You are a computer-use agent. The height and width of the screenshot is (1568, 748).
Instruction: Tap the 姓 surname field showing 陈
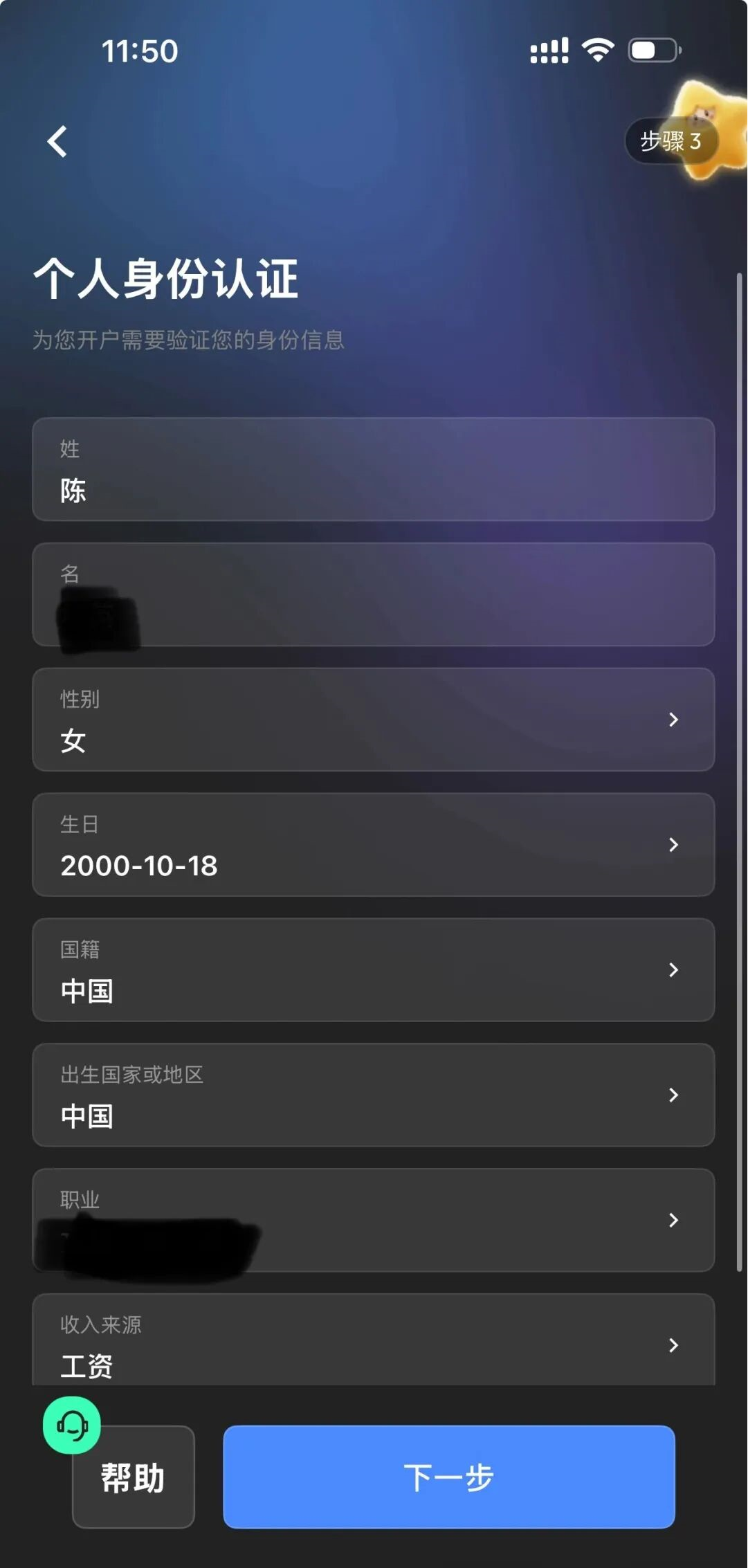tap(374, 470)
